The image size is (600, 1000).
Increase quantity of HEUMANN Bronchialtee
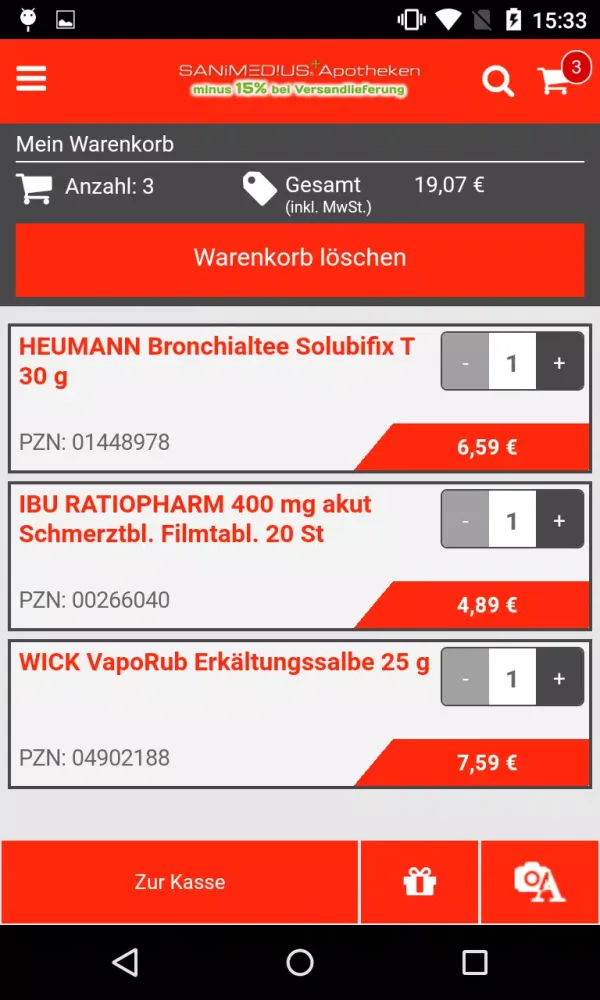click(x=559, y=362)
